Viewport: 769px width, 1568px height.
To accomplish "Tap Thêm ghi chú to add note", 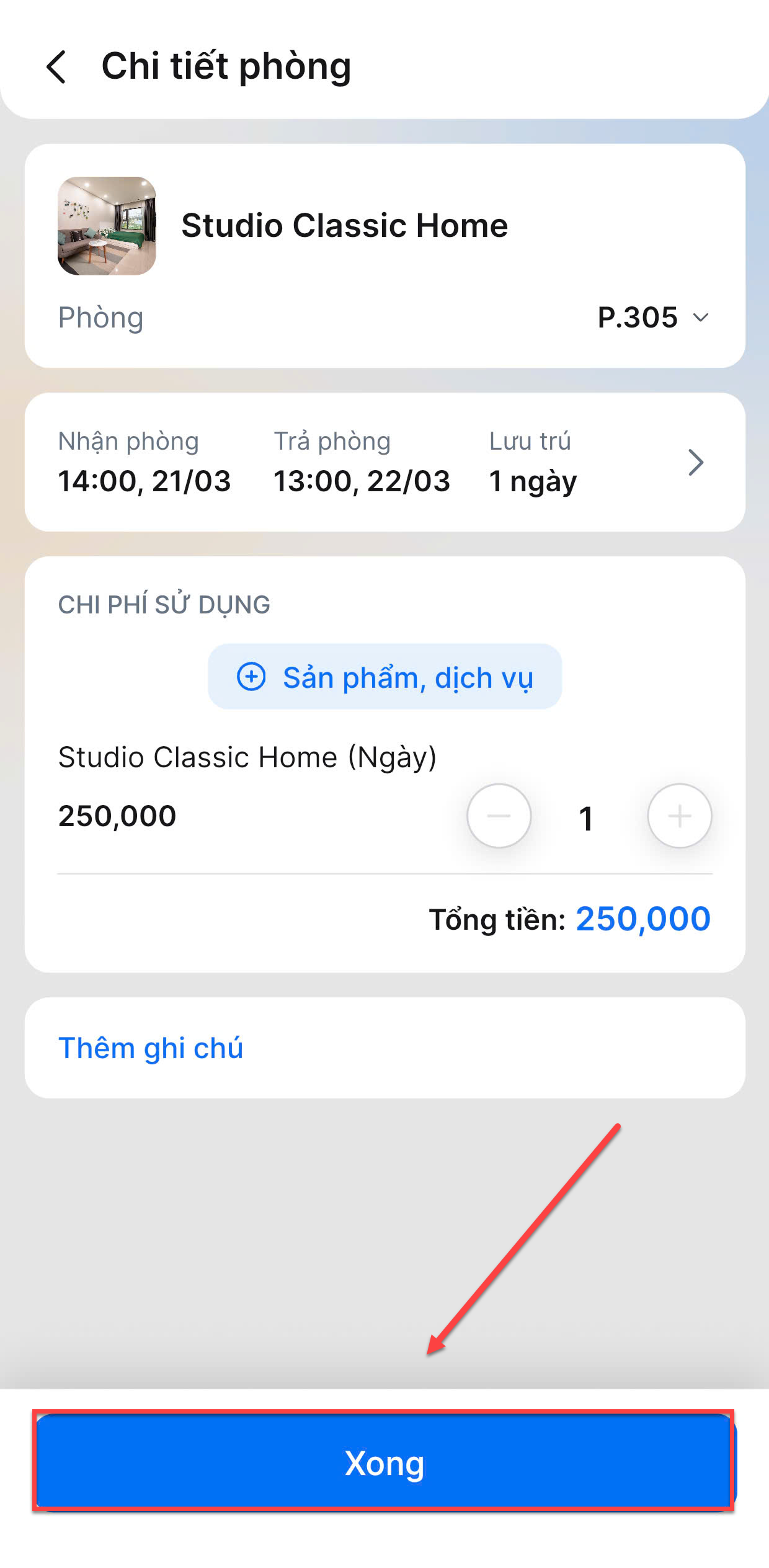I will pyautogui.click(x=151, y=1048).
